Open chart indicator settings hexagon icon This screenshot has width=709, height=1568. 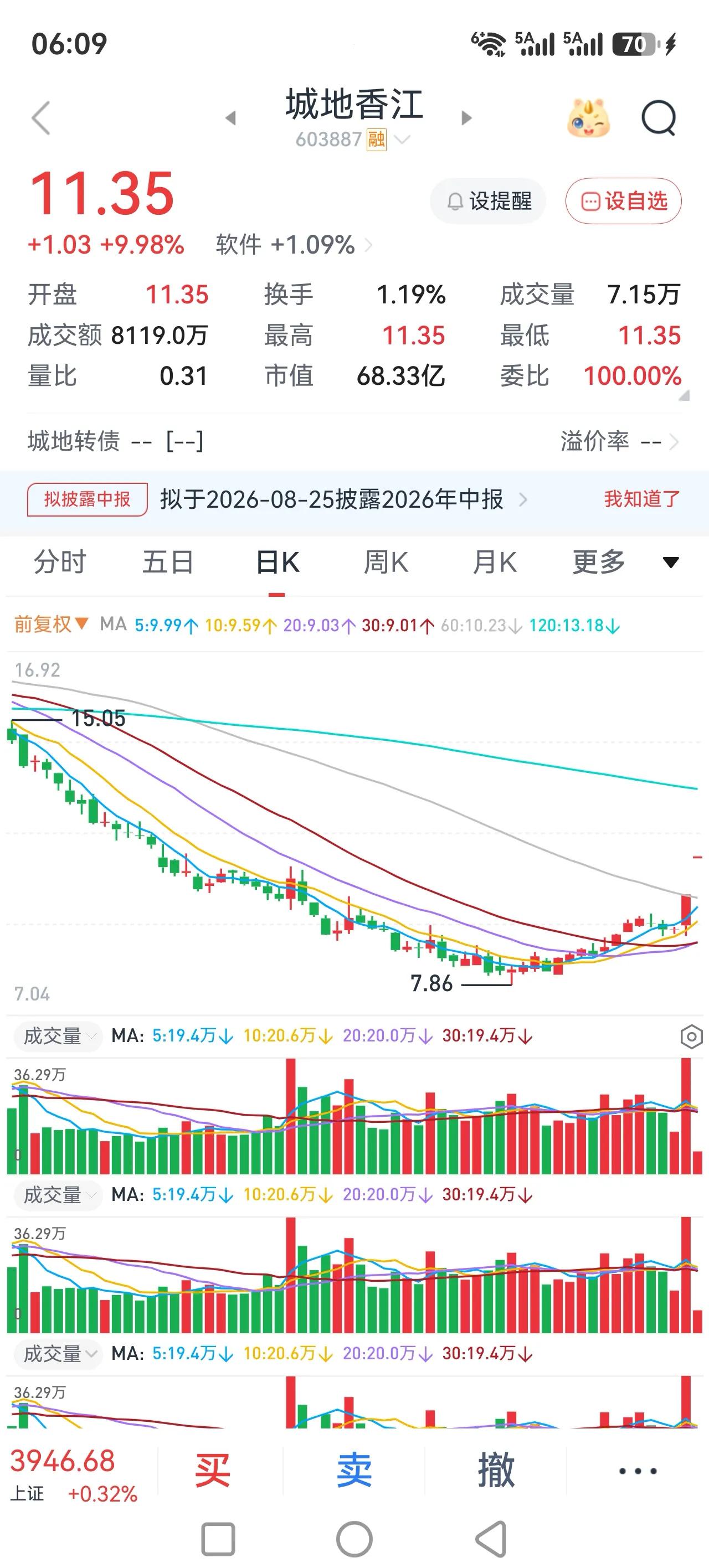(691, 1036)
